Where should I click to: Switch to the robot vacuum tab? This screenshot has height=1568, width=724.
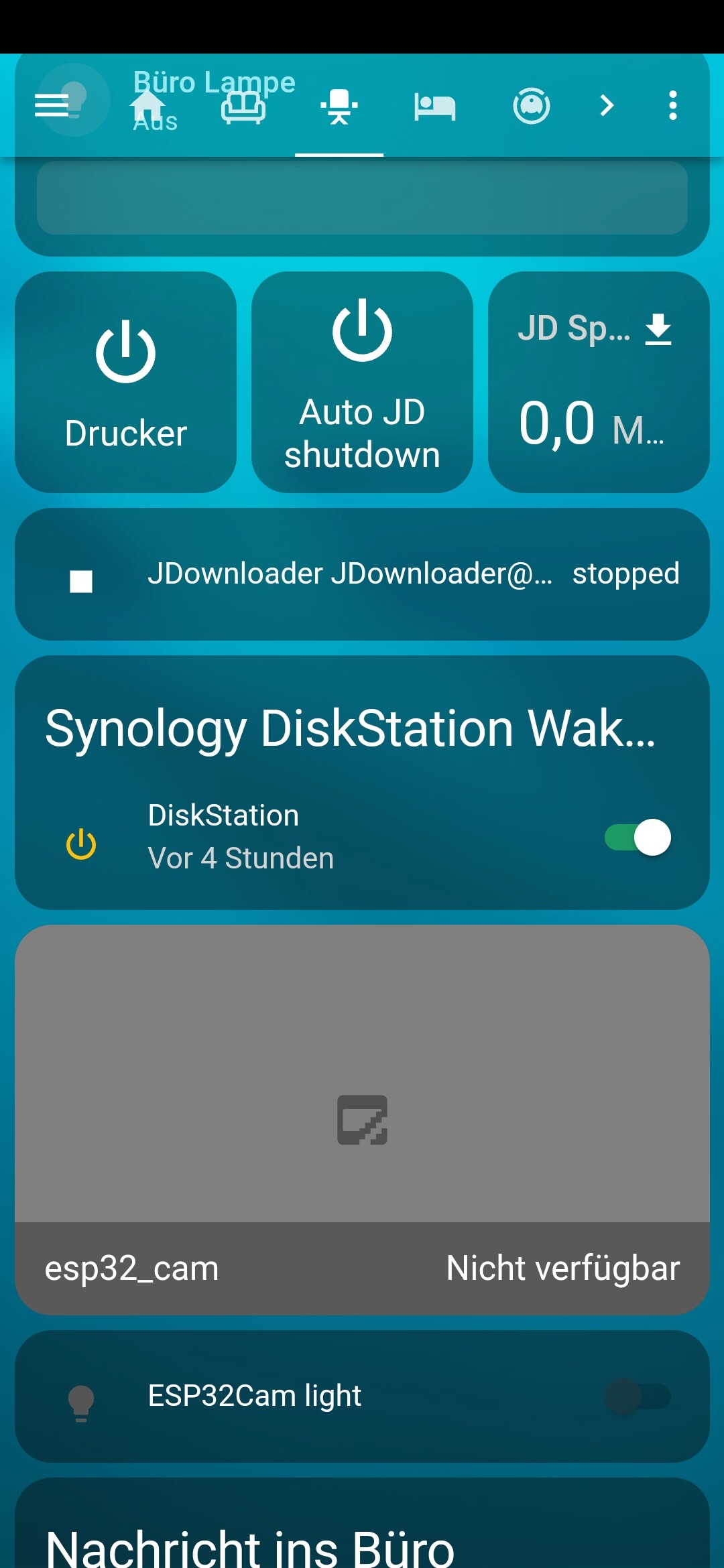tap(531, 105)
